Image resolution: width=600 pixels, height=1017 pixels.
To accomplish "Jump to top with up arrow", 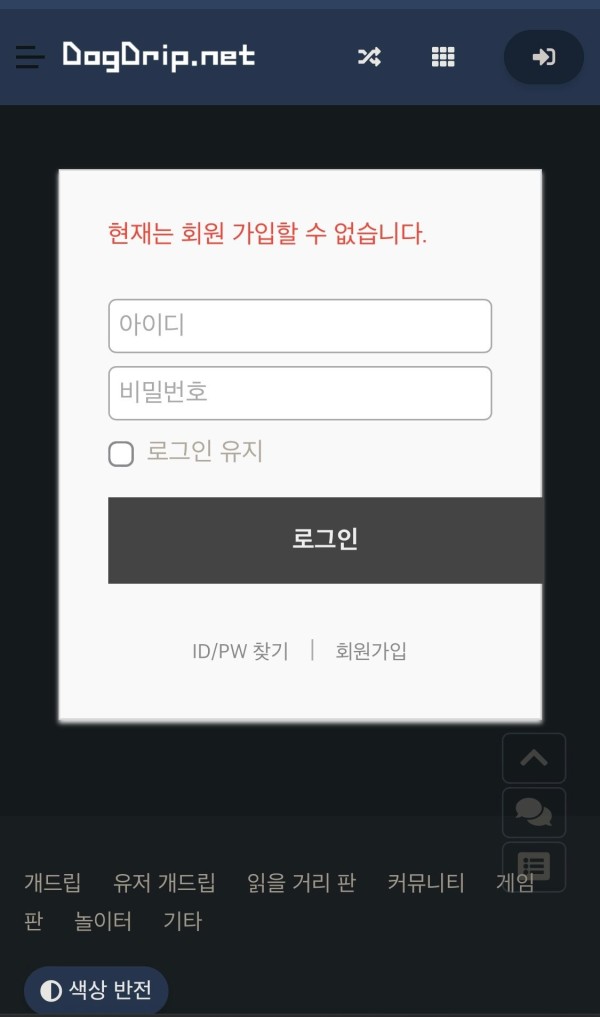I will (534, 758).
